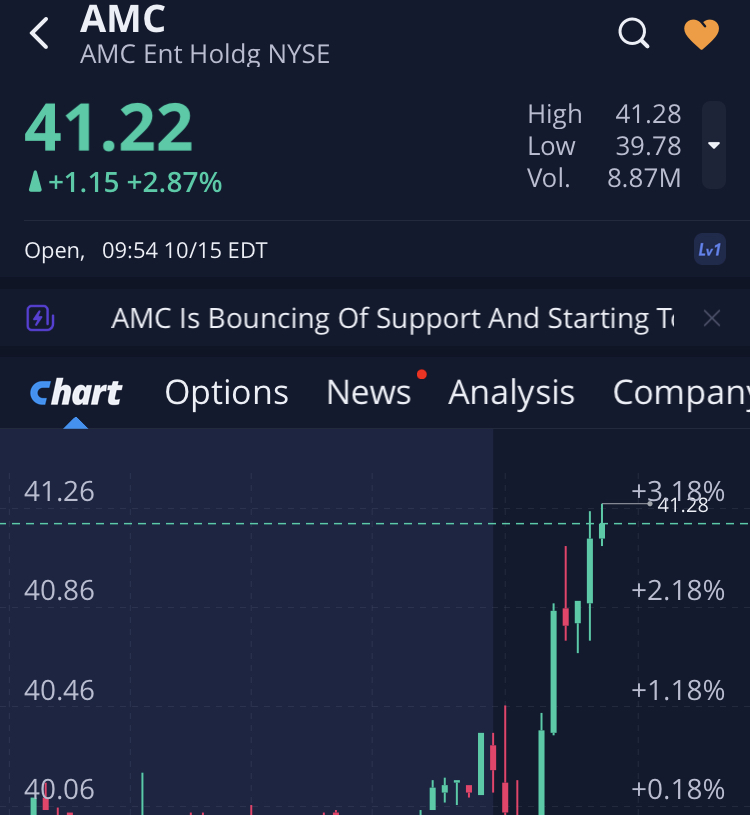The height and width of the screenshot is (815, 750).
Task: Switch to the Company tab
Action: 680,393
